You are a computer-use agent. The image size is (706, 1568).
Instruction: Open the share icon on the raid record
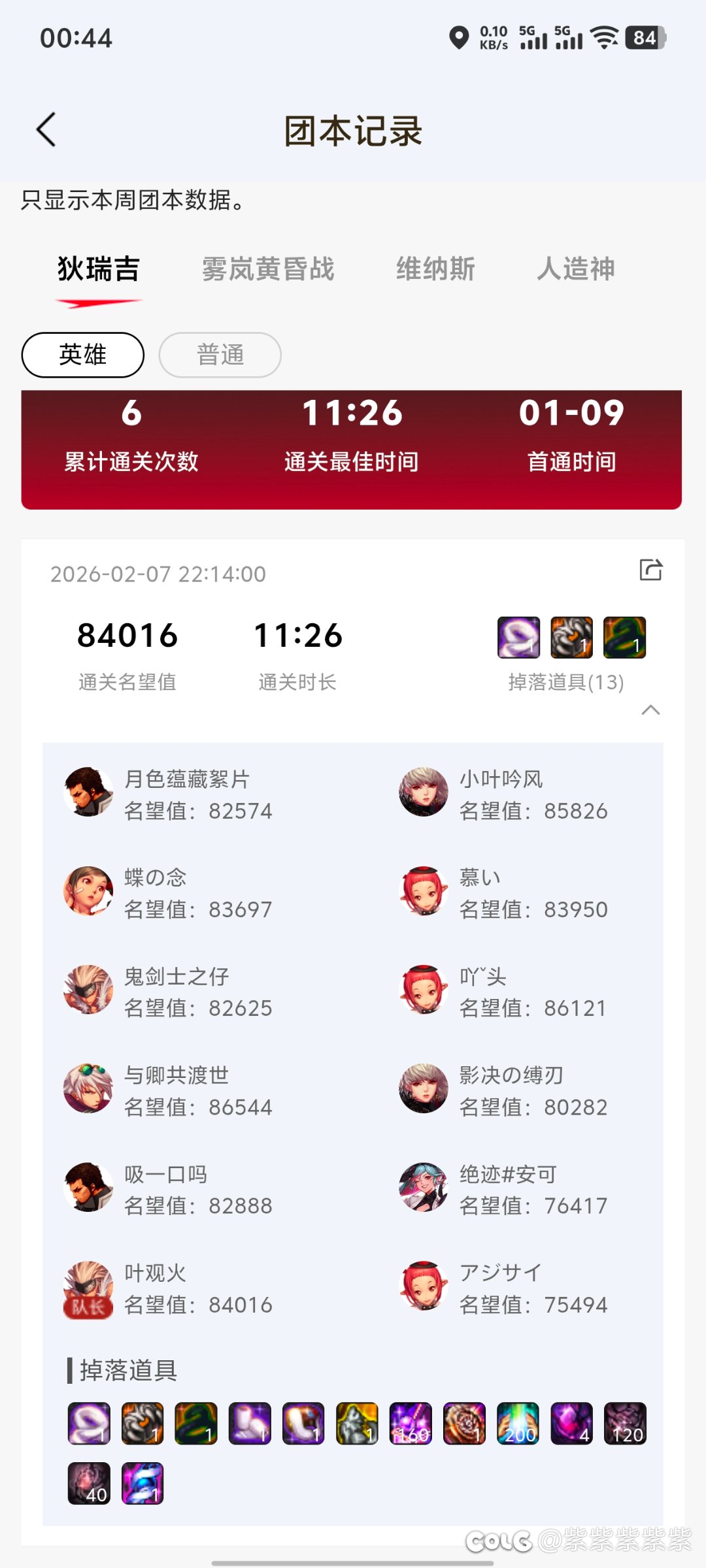coord(651,569)
